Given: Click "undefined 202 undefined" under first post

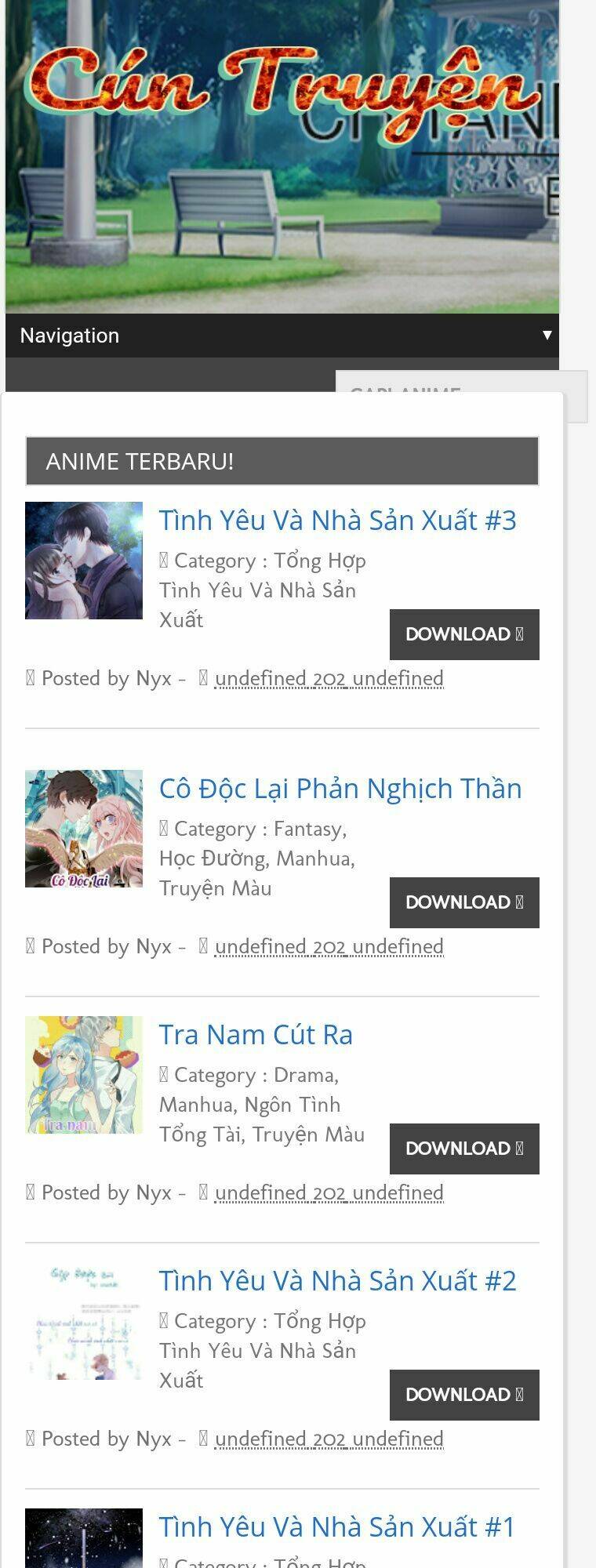Looking at the screenshot, I should pos(329,677).
